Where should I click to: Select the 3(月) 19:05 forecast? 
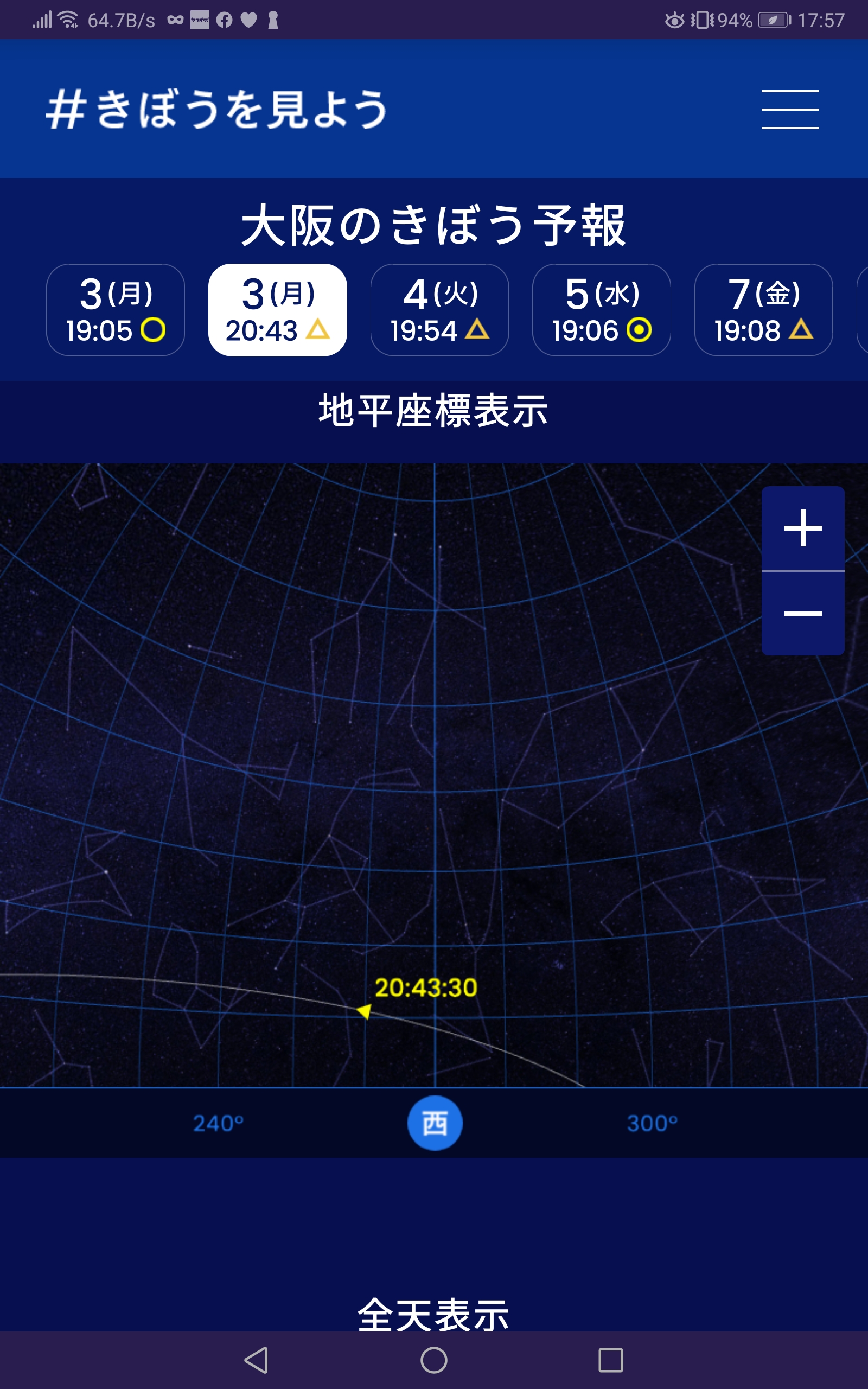coord(116,310)
